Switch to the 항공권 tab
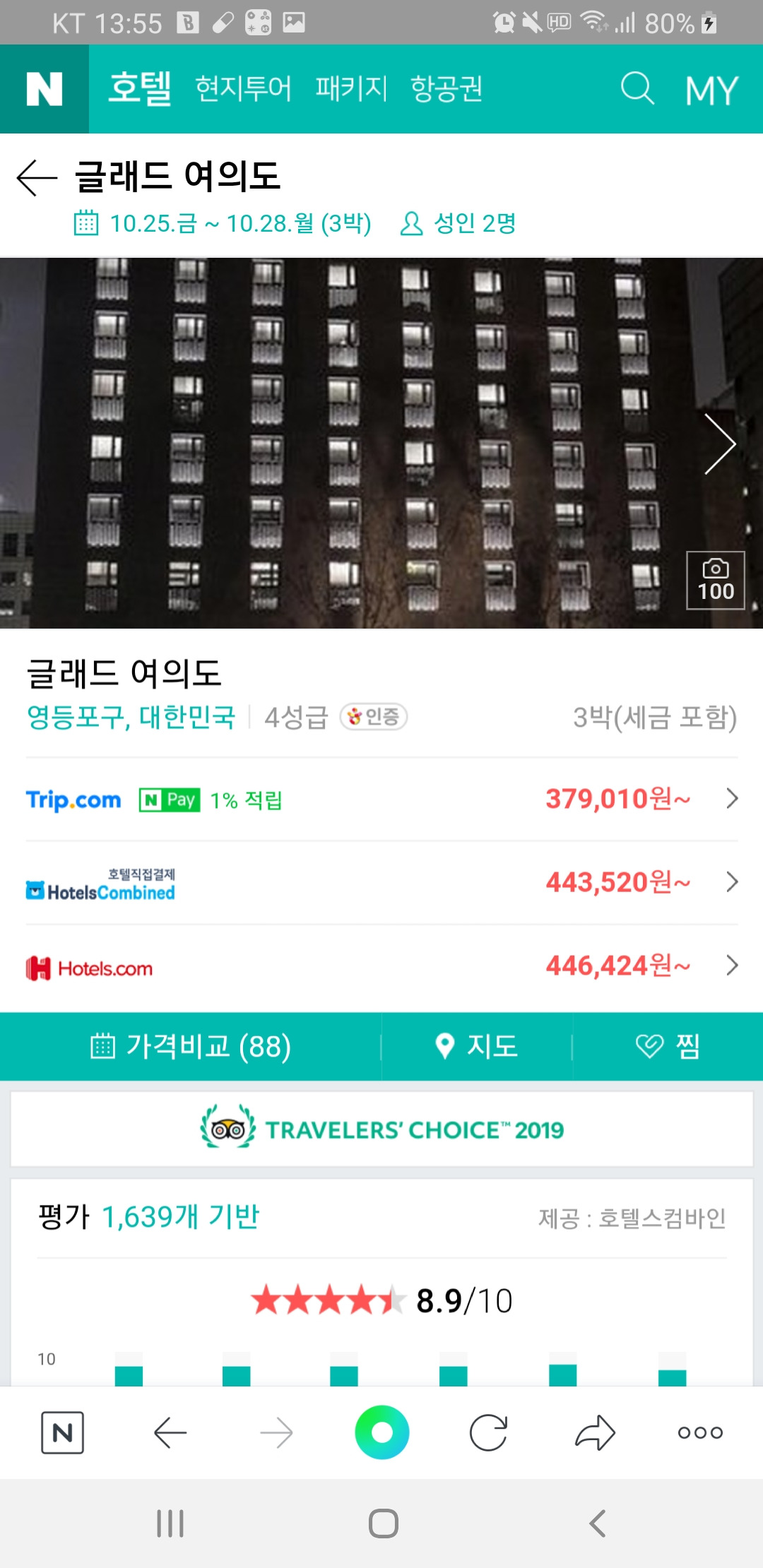The height and width of the screenshot is (1568, 763). pos(446,88)
